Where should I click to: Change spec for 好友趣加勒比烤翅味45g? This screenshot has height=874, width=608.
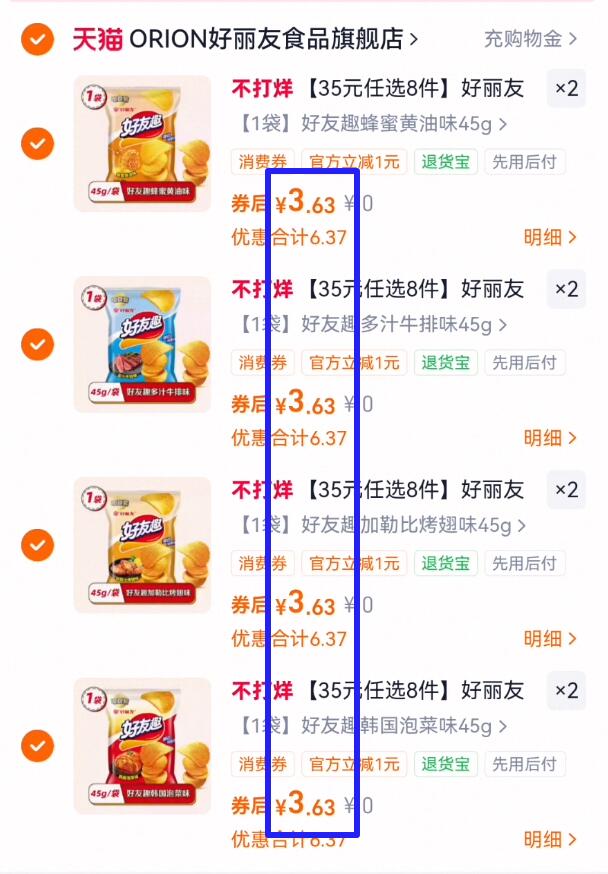pos(382,525)
